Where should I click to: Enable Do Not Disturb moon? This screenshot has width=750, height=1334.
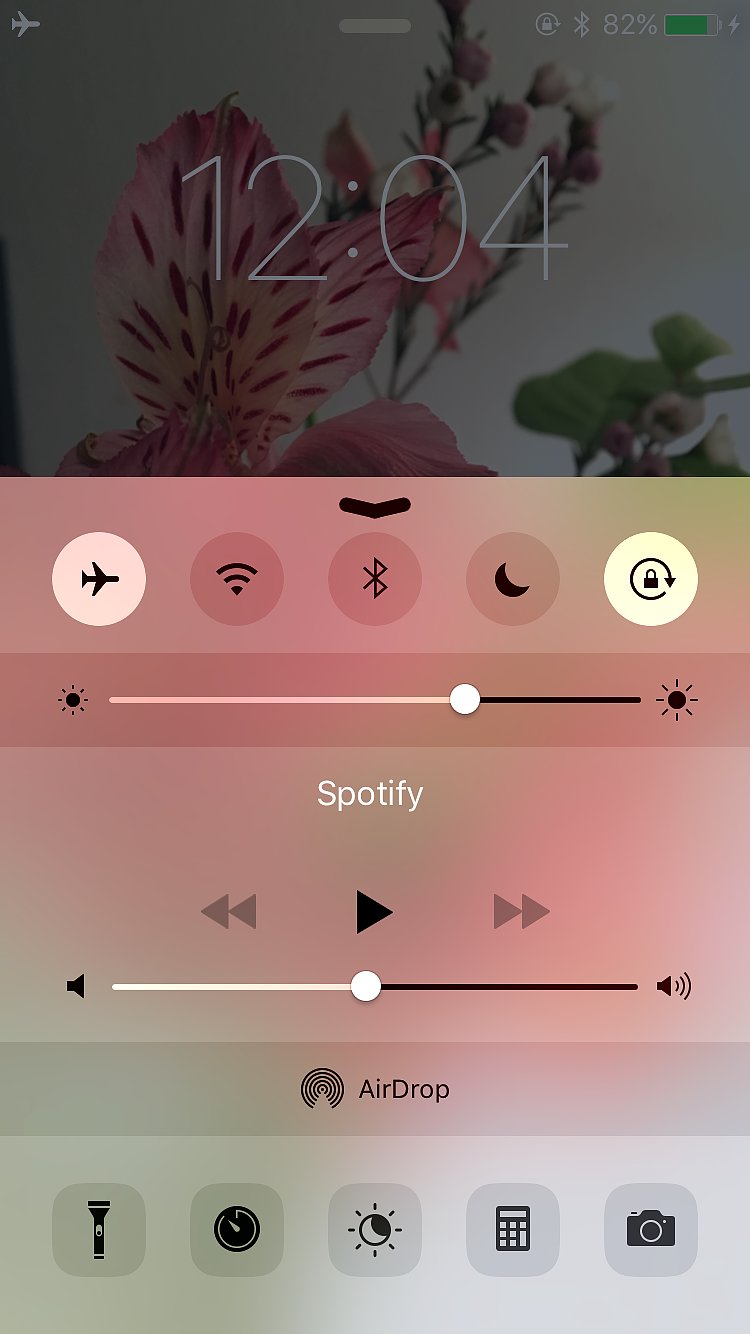(513, 579)
